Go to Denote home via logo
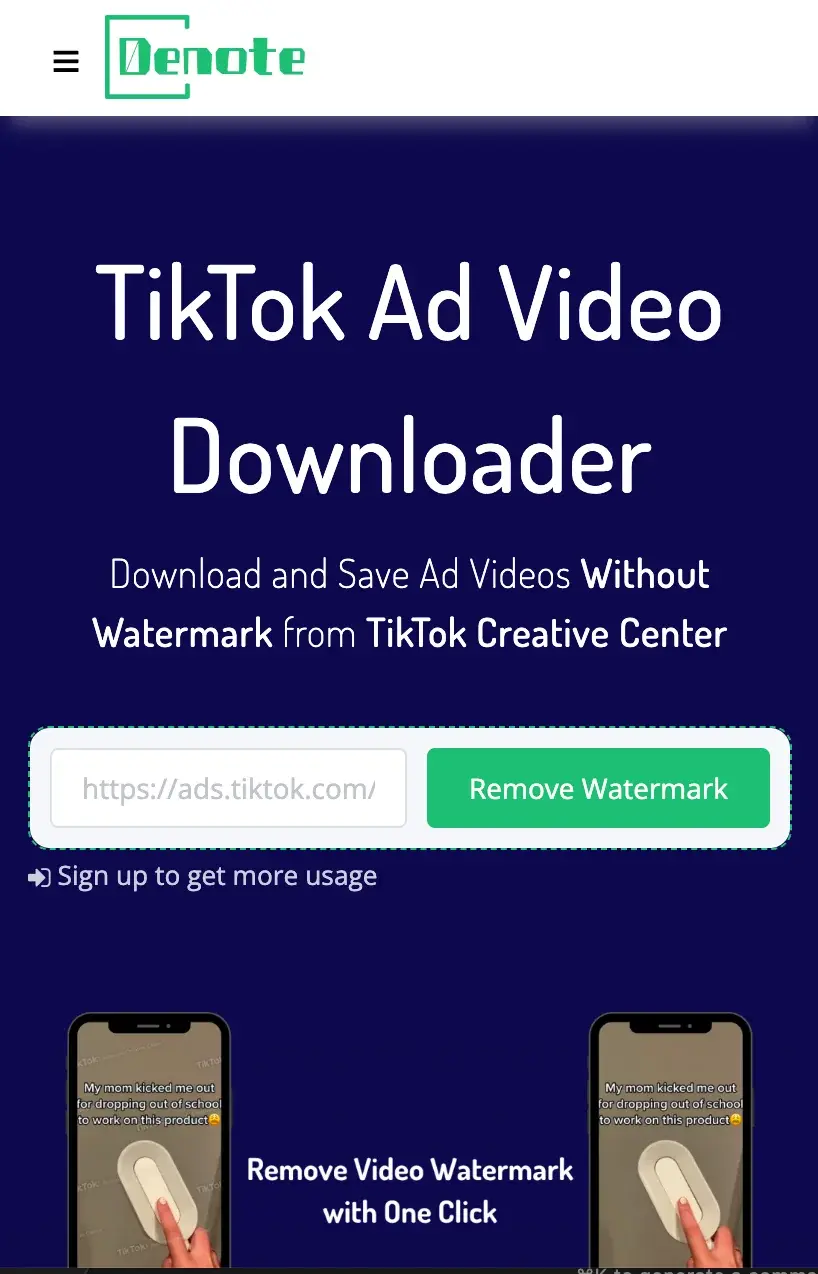The height and width of the screenshot is (1274, 818). pyautogui.click(x=205, y=58)
